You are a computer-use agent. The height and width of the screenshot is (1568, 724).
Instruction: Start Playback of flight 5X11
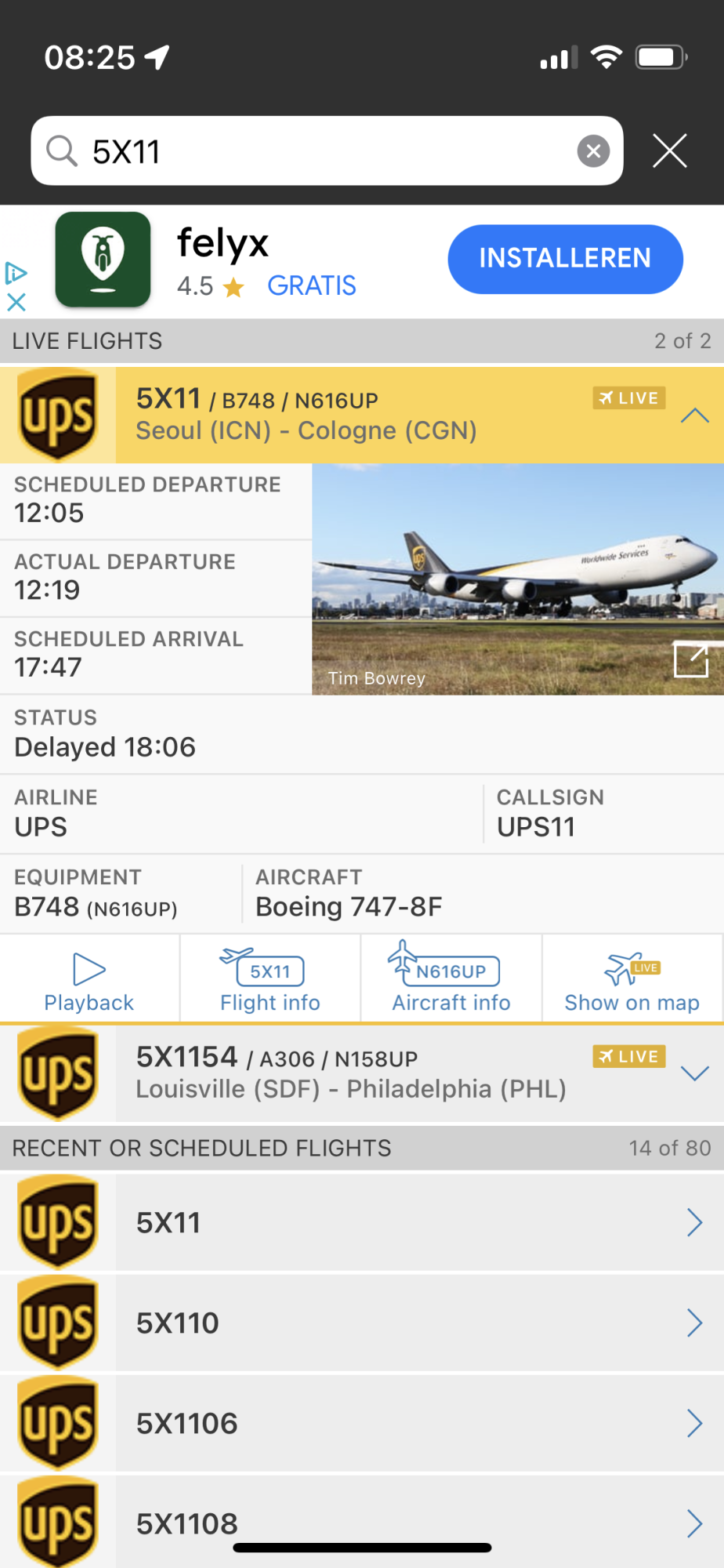[89, 979]
